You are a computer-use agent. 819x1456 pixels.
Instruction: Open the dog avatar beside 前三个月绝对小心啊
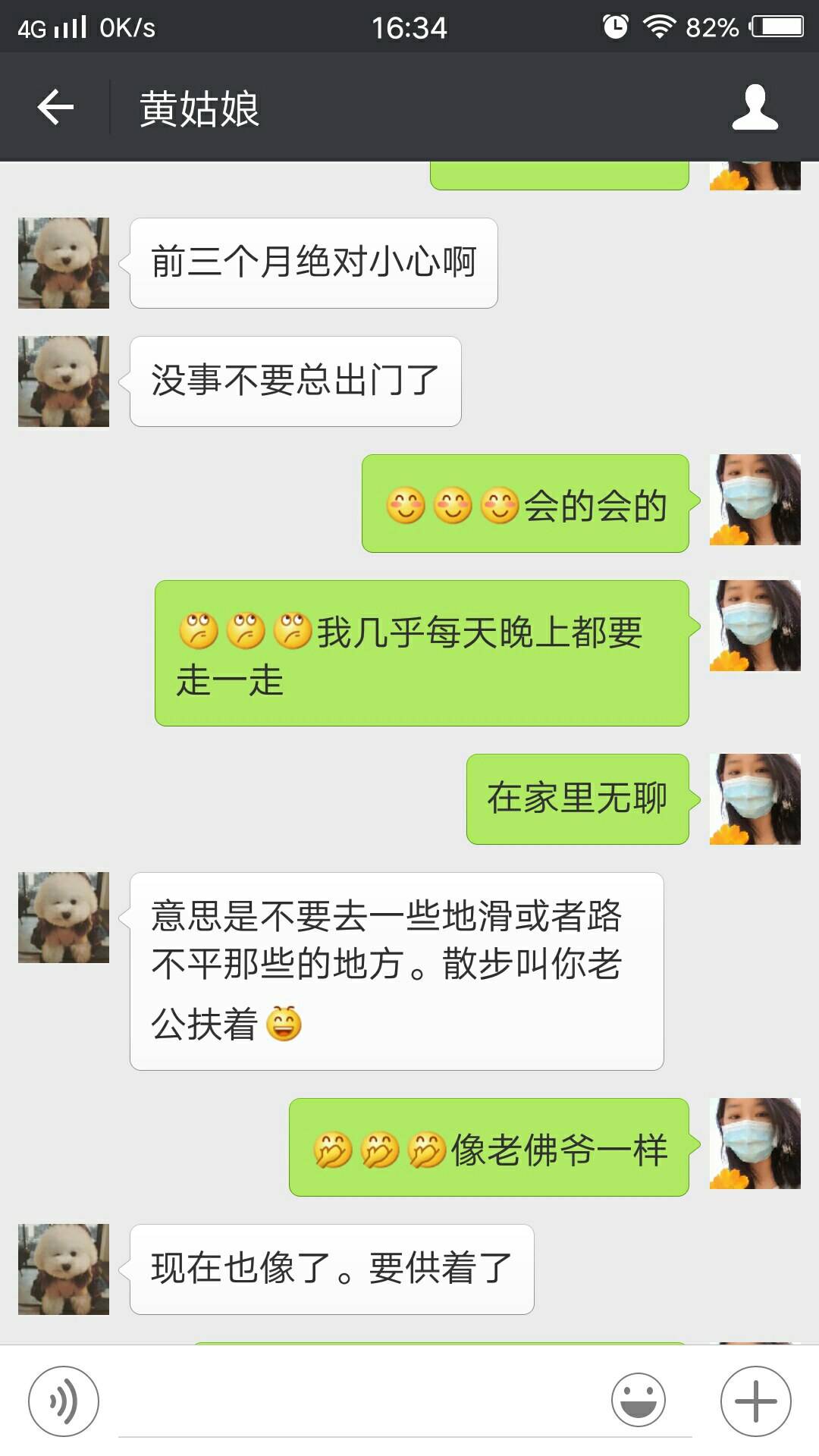tap(64, 263)
